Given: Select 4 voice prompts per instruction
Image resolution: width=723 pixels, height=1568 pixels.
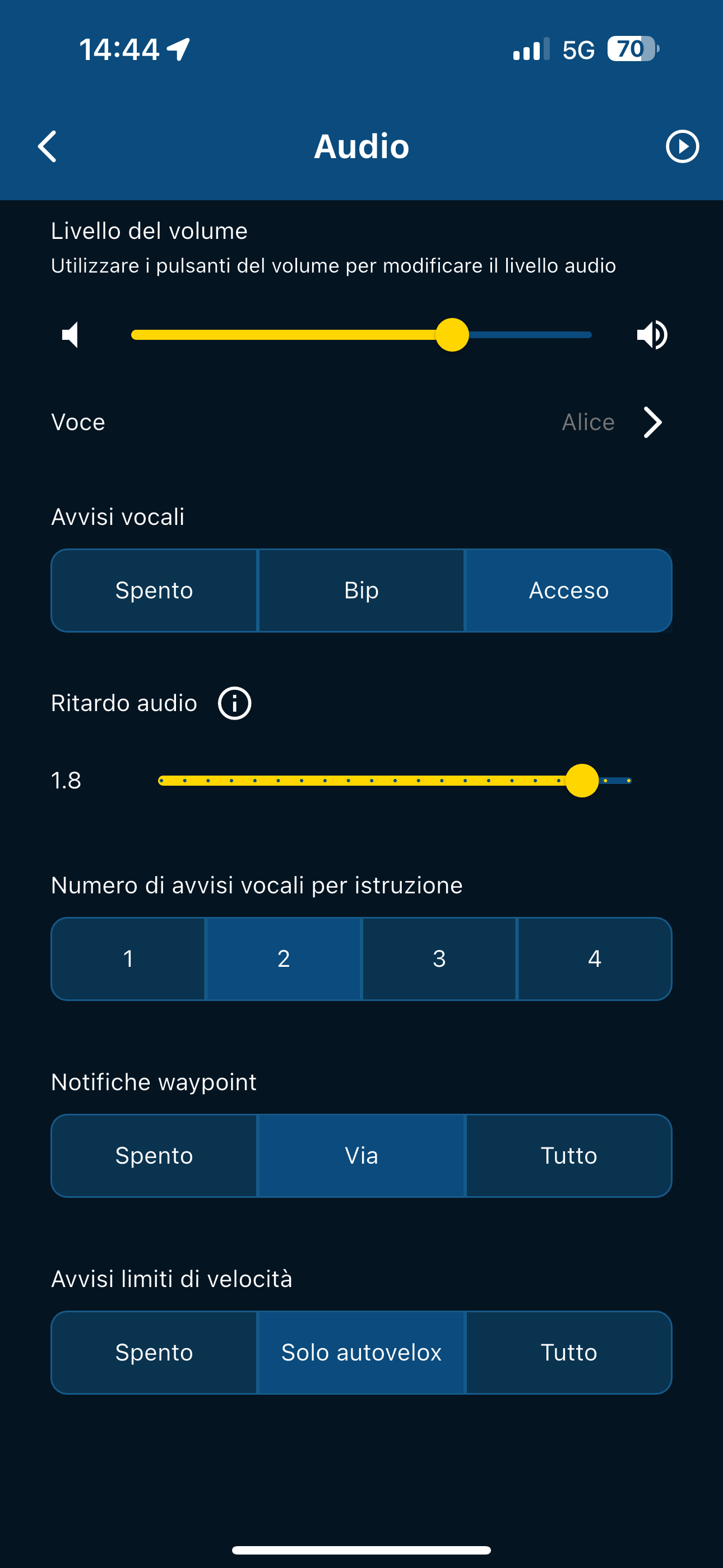Looking at the screenshot, I should tap(594, 959).
